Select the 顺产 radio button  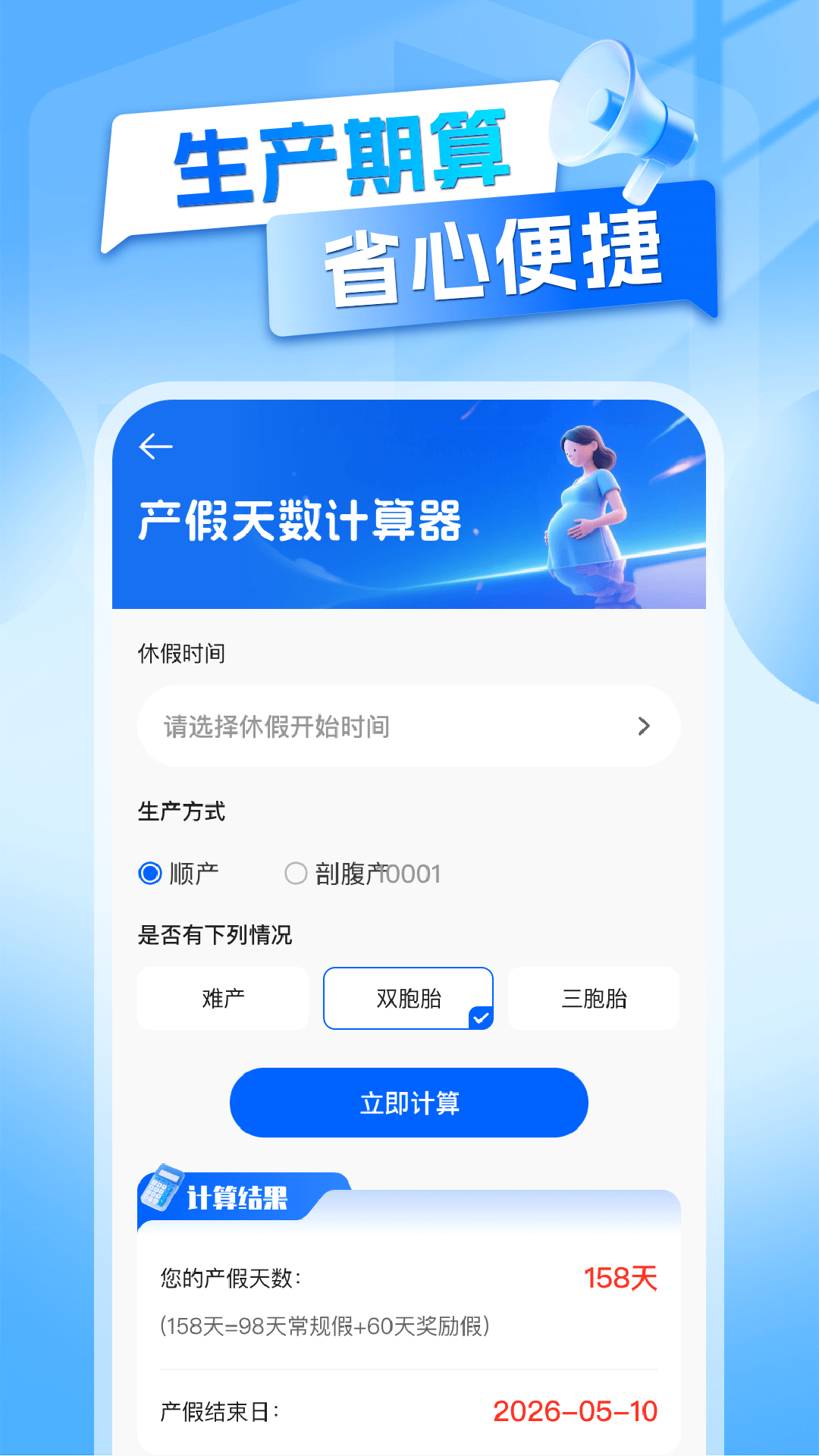149,874
